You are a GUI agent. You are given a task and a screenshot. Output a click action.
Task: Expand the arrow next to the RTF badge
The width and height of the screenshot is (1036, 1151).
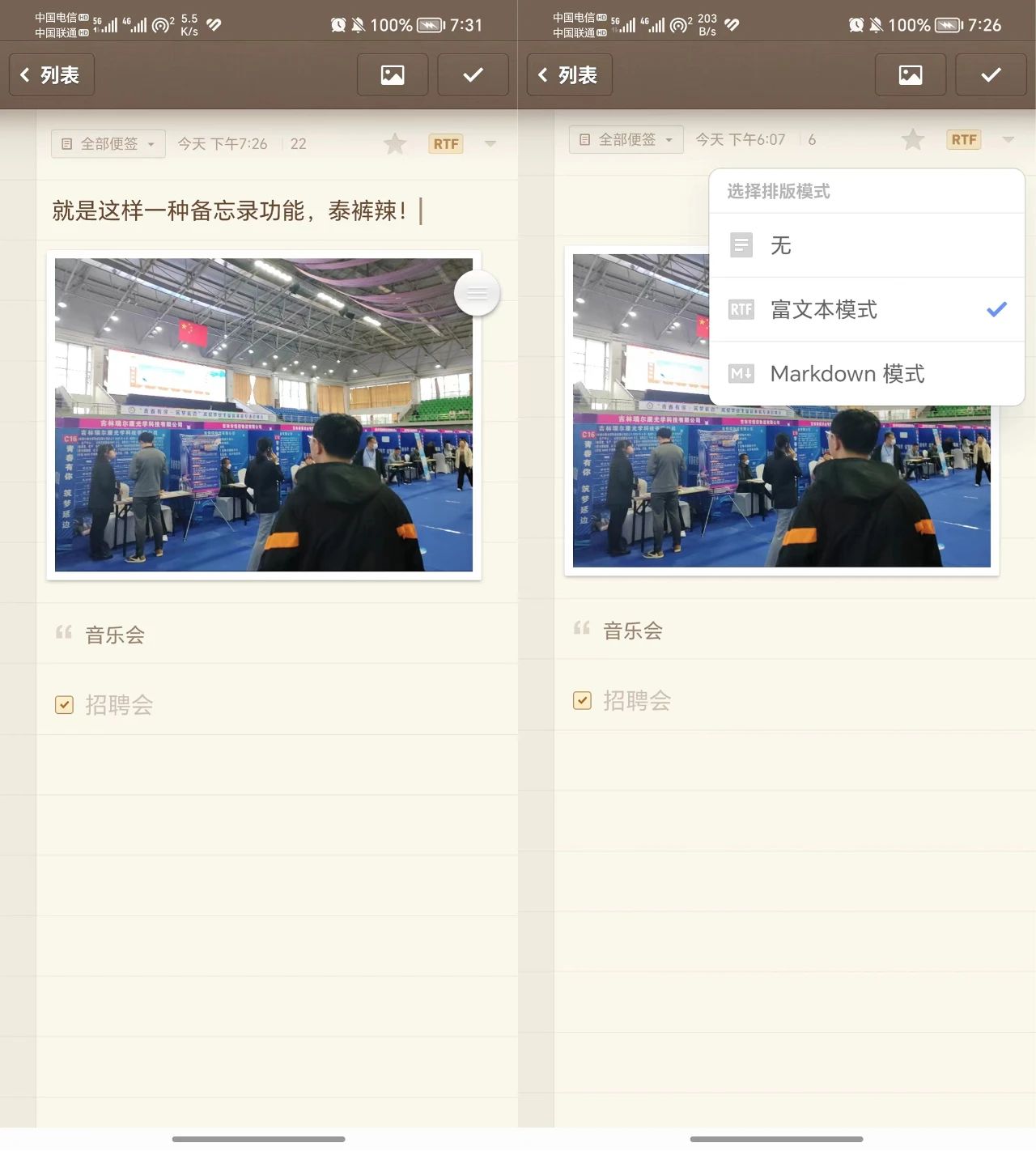pos(490,143)
